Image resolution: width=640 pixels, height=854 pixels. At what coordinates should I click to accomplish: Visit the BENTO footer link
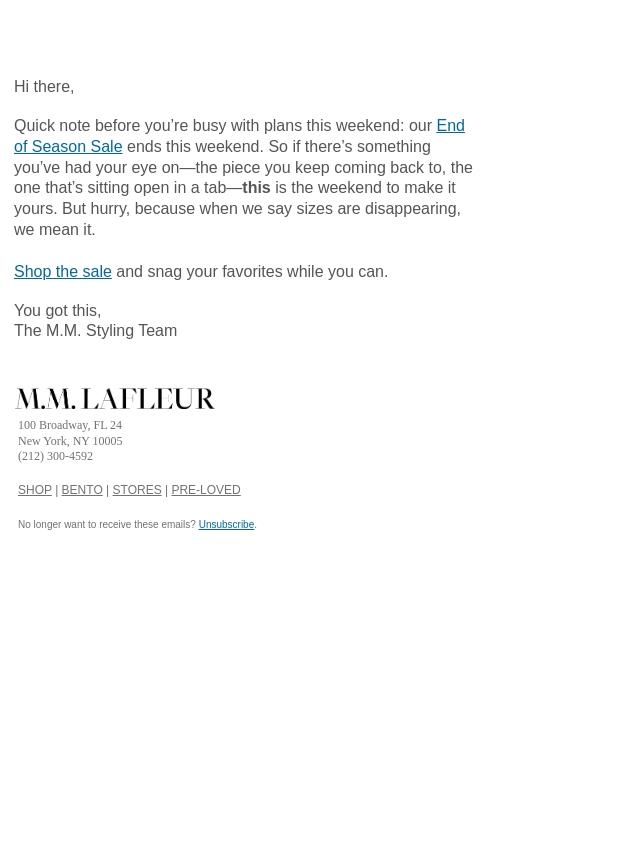click(82, 490)
